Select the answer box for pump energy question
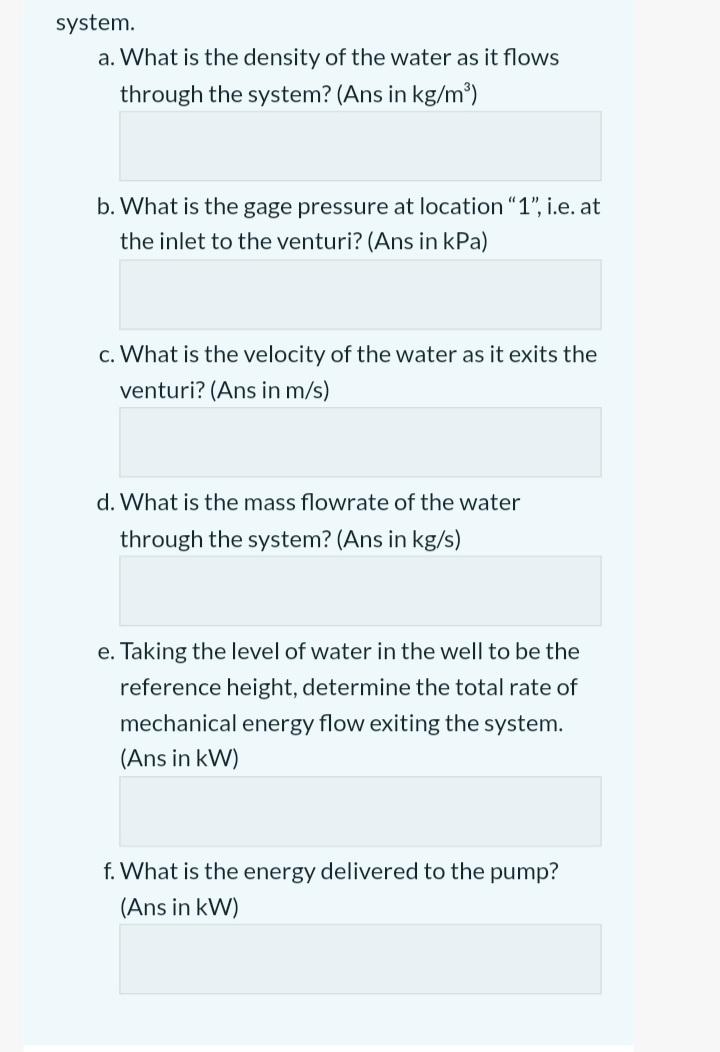 pos(358,958)
